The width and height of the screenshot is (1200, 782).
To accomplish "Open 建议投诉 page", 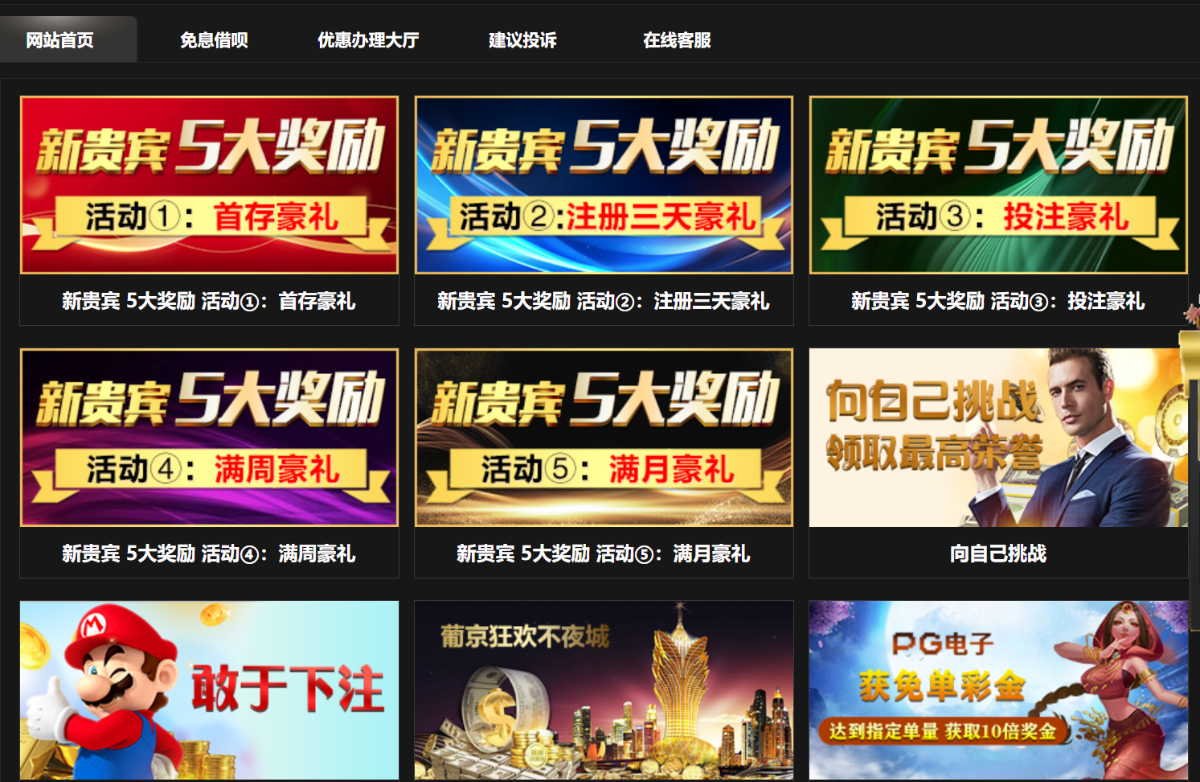I will pyautogui.click(x=523, y=41).
